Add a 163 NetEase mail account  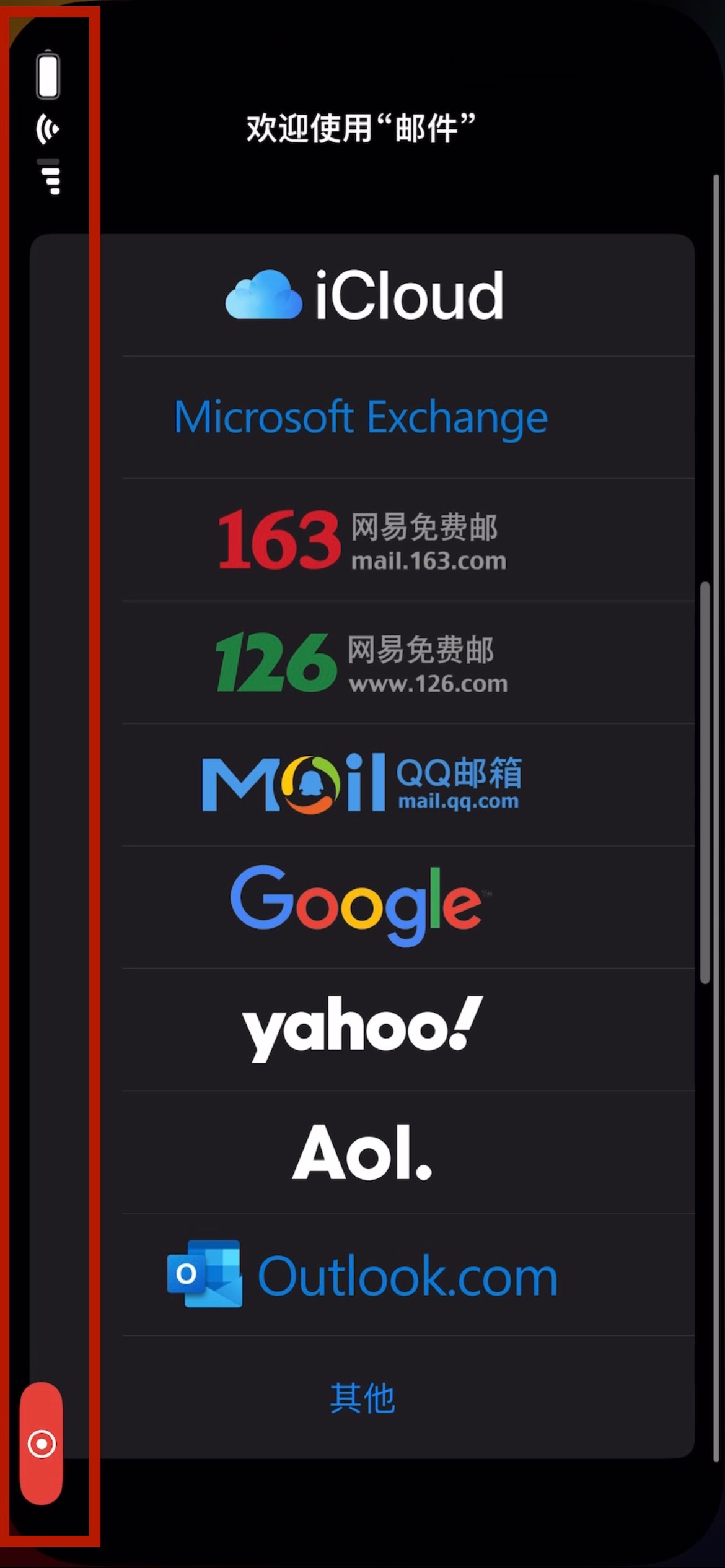click(x=362, y=540)
